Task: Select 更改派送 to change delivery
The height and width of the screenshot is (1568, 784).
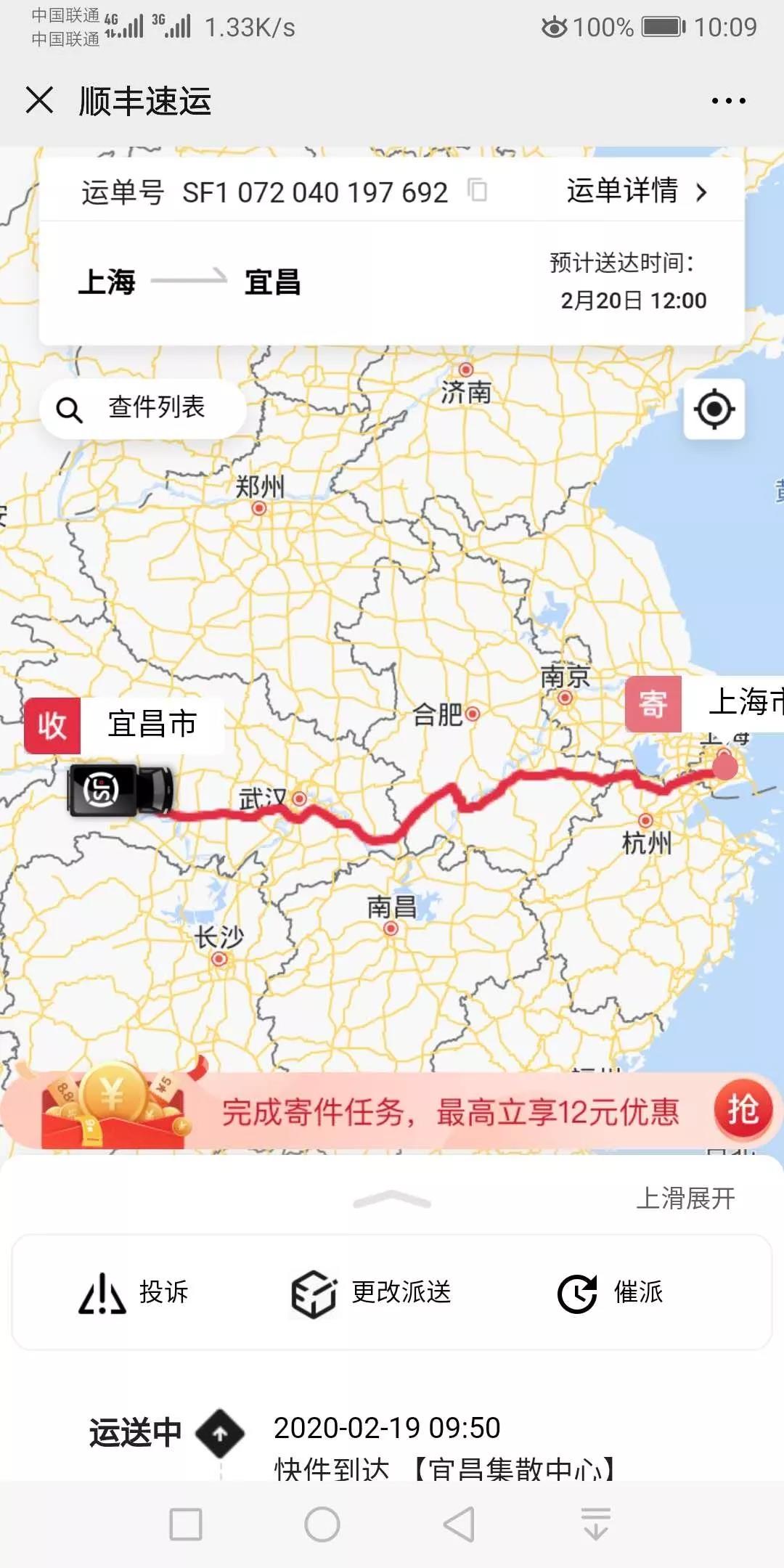Action: 371,1293
